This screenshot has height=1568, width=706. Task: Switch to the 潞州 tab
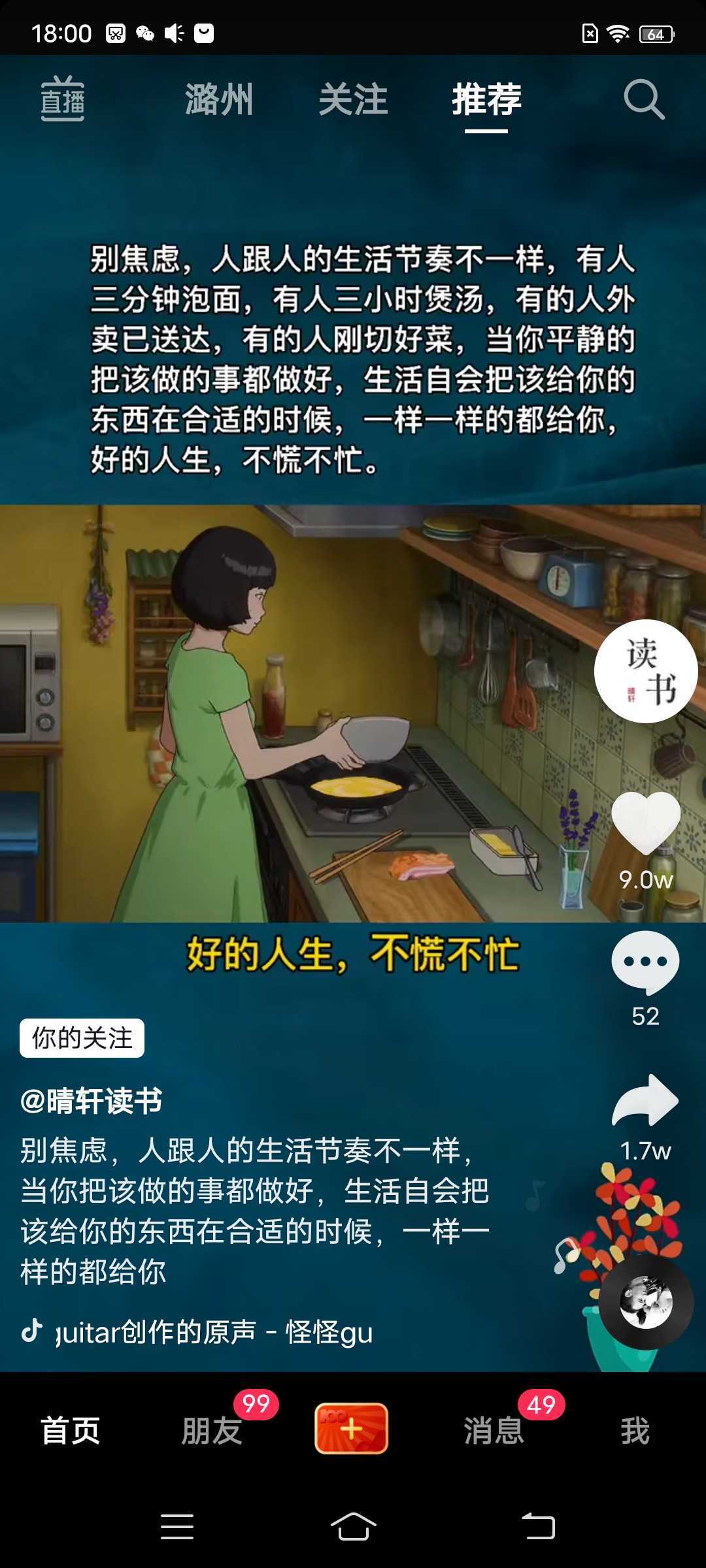tap(219, 99)
